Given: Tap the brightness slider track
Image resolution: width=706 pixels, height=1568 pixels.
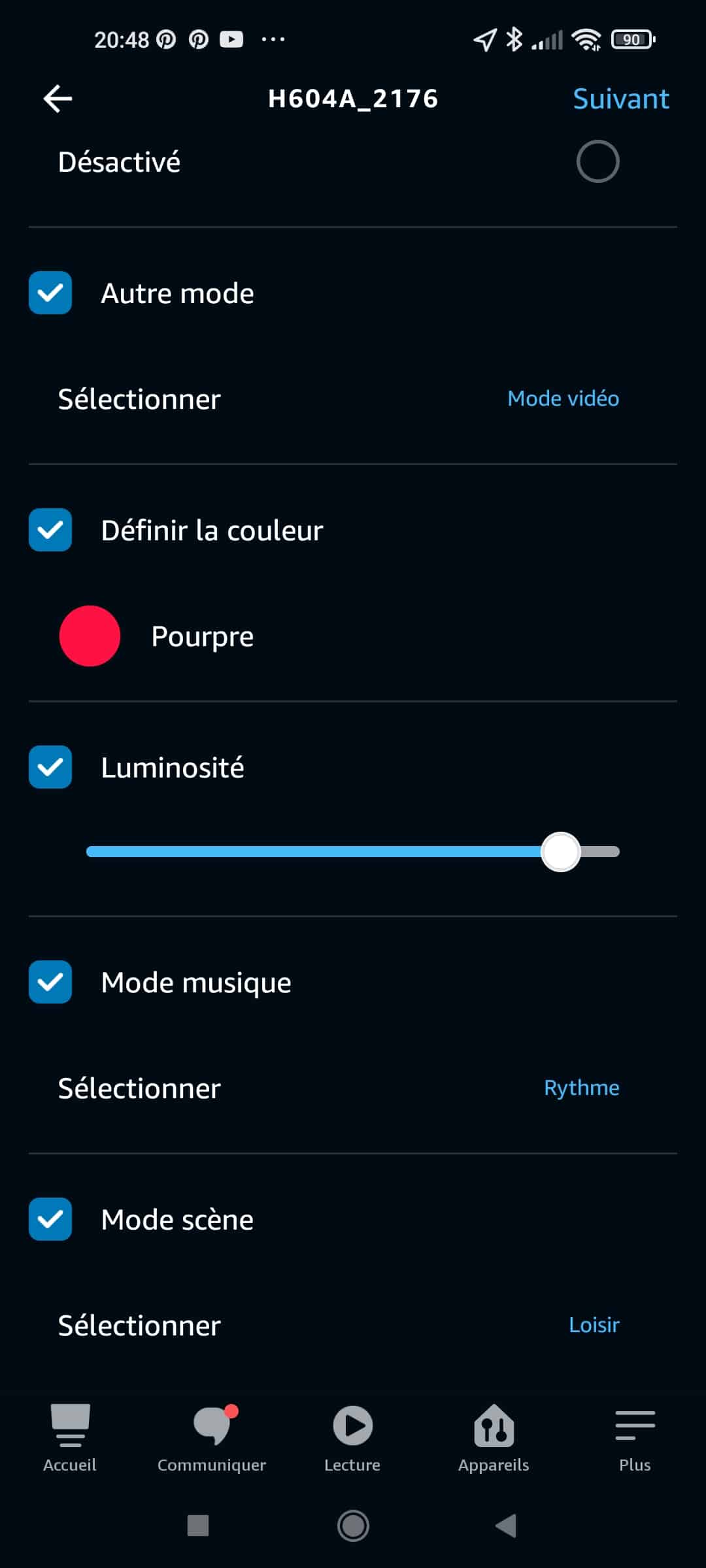Looking at the screenshot, I should tap(353, 851).
